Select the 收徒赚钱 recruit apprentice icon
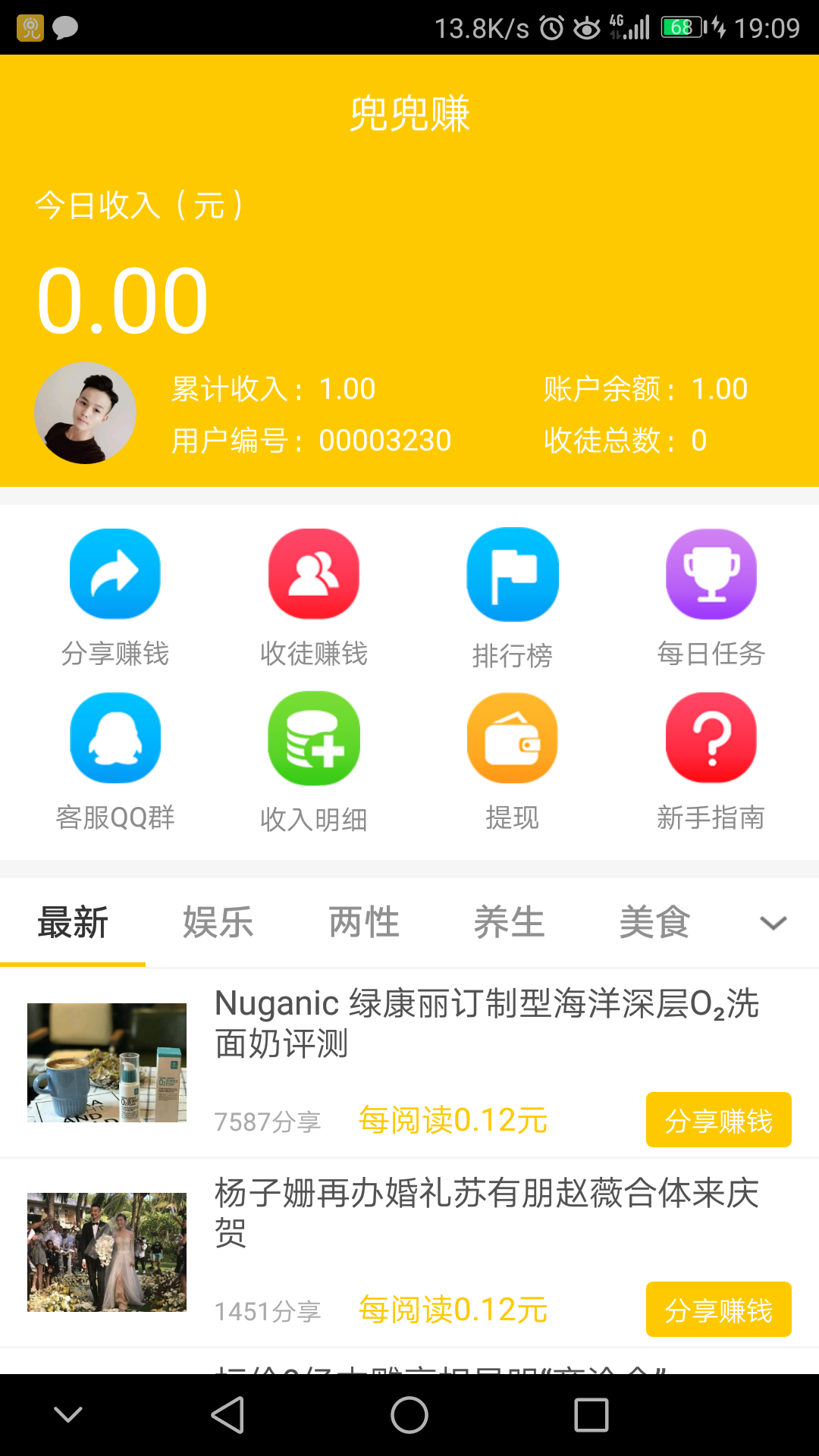The height and width of the screenshot is (1456, 819). click(x=313, y=574)
